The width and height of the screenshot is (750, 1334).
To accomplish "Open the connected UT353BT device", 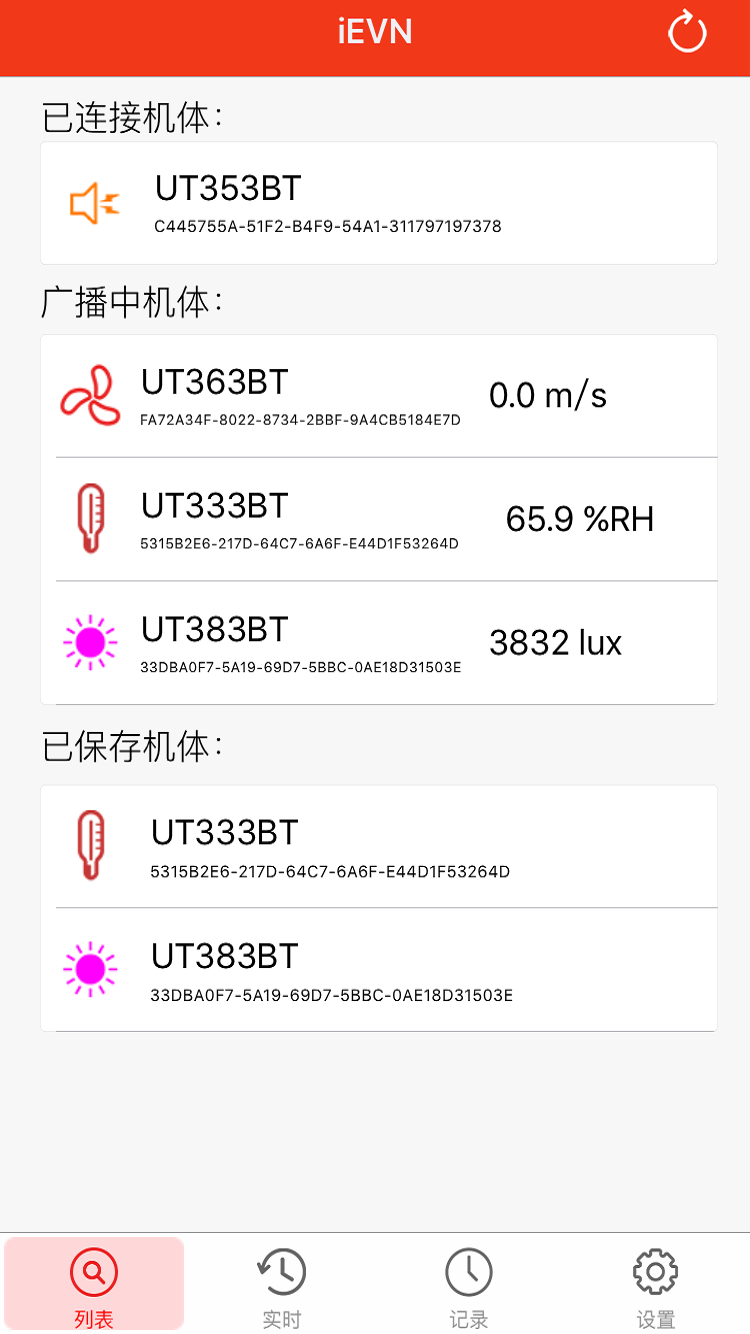I will pos(379,203).
